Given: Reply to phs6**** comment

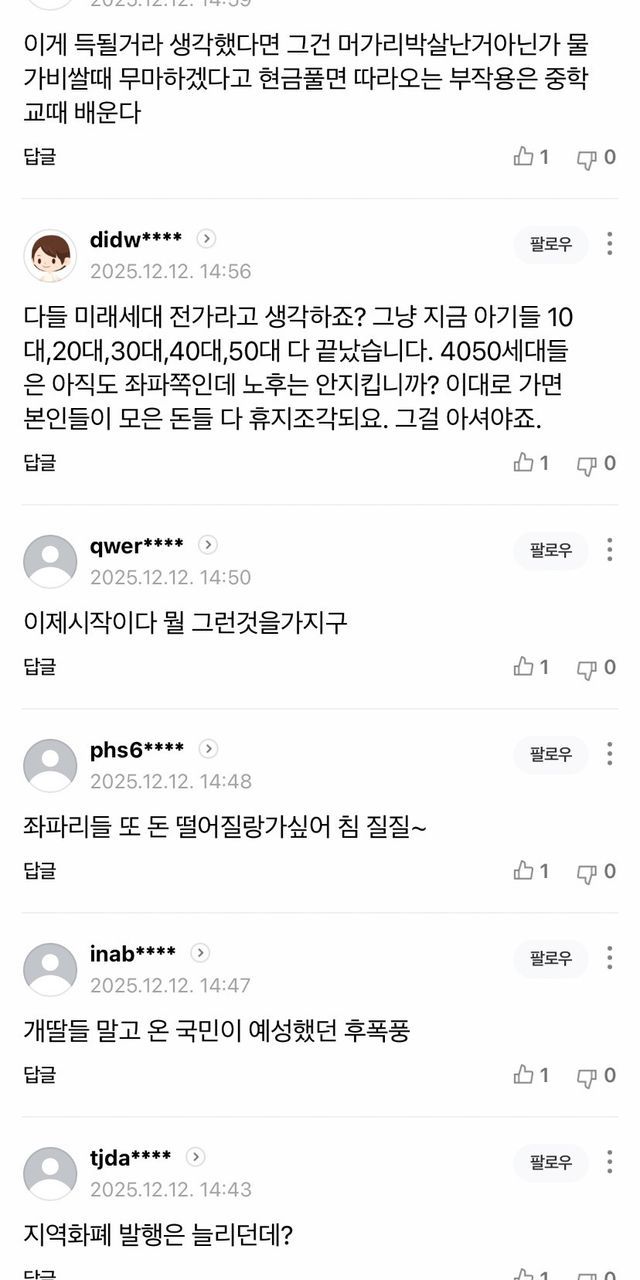Looking at the screenshot, I should click(x=40, y=870).
